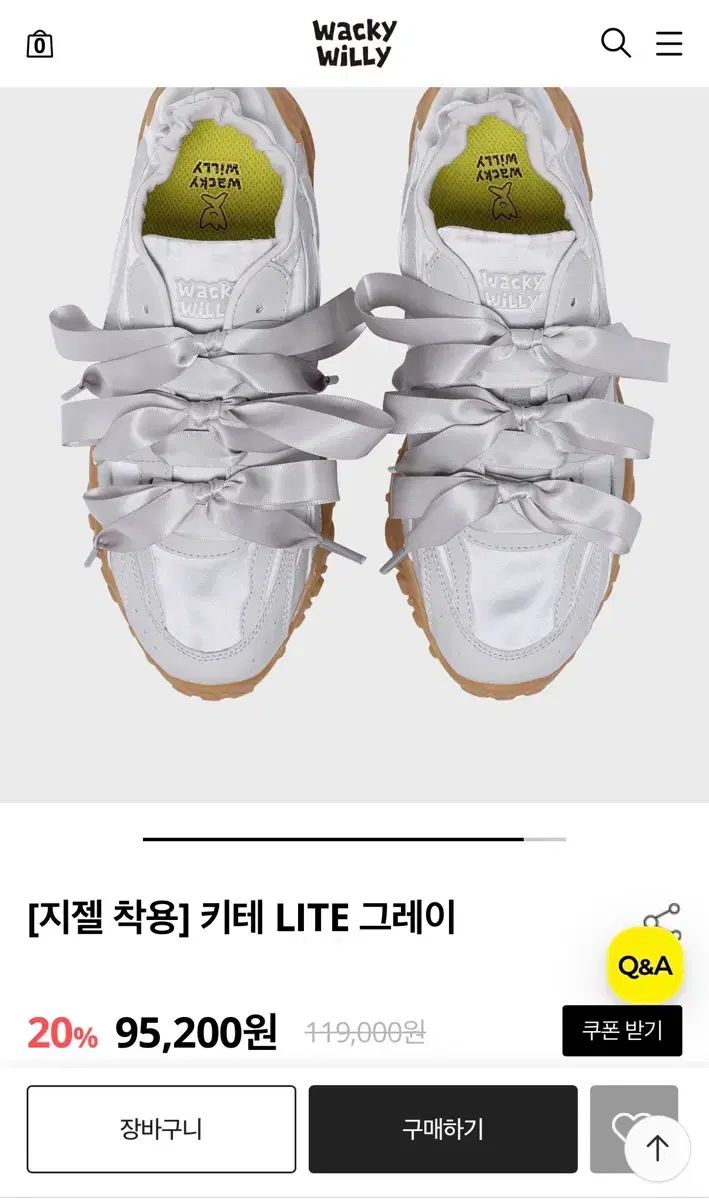This screenshot has height=1200, width=709.
Task: Tap the Wacky Willy logo to go home
Action: 354,43
